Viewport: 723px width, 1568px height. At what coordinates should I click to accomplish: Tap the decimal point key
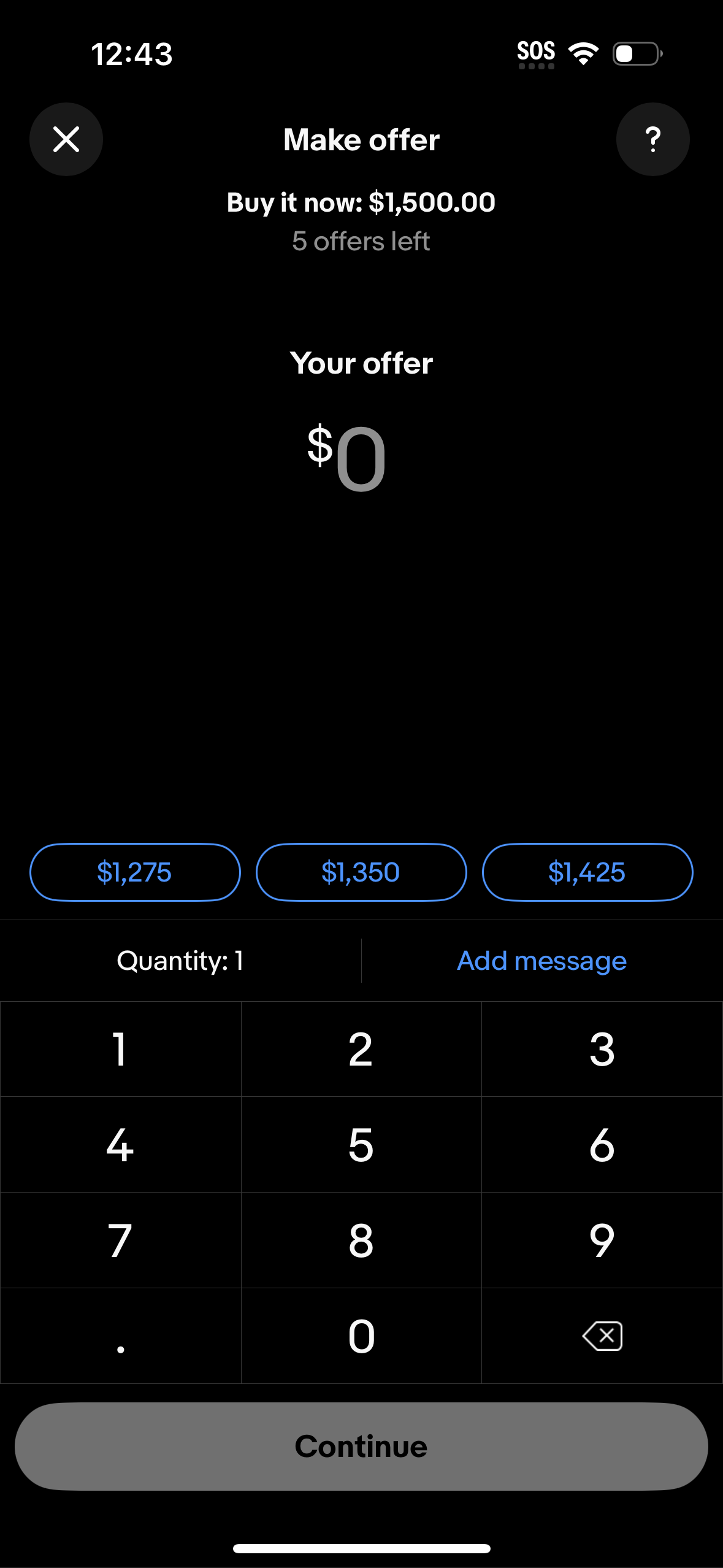(120, 1335)
